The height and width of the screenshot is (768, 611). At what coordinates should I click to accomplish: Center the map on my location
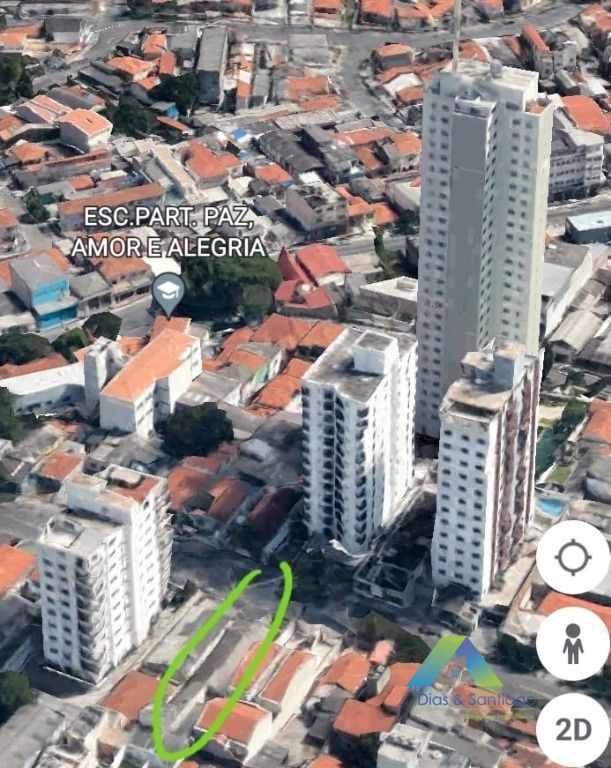tap(573, 557)
